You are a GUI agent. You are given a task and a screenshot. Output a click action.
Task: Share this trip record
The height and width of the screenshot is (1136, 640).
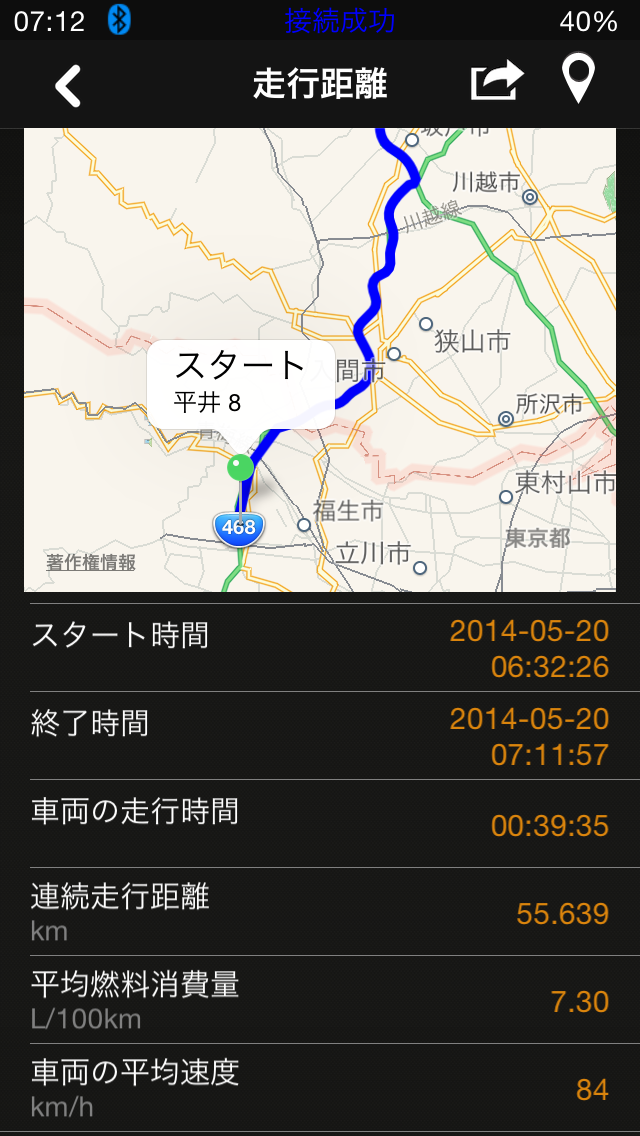click(x=497, y=82)
